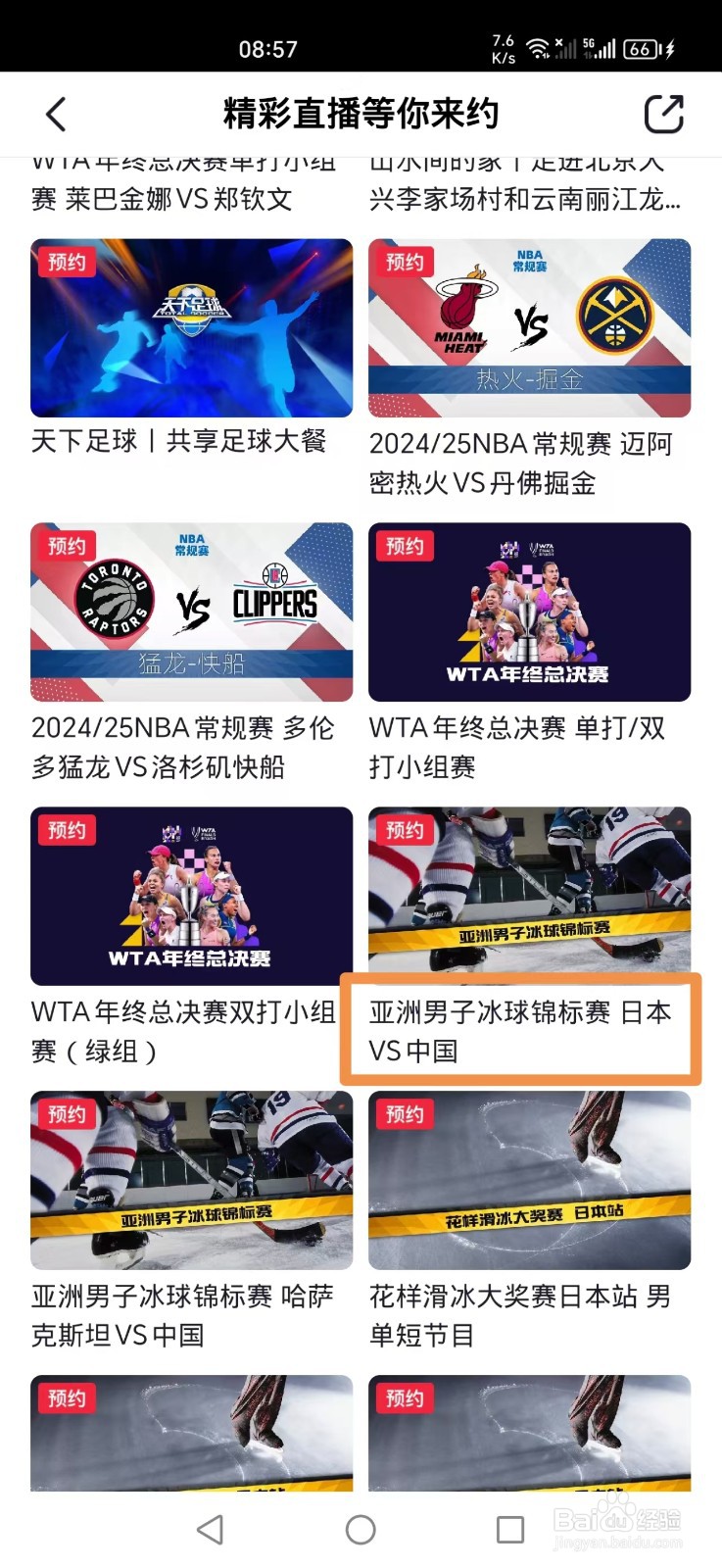This screenshot has height=1568, width=722.
Task: Select the 精彩直播等你来约 title bar
Action: point(361,114)
